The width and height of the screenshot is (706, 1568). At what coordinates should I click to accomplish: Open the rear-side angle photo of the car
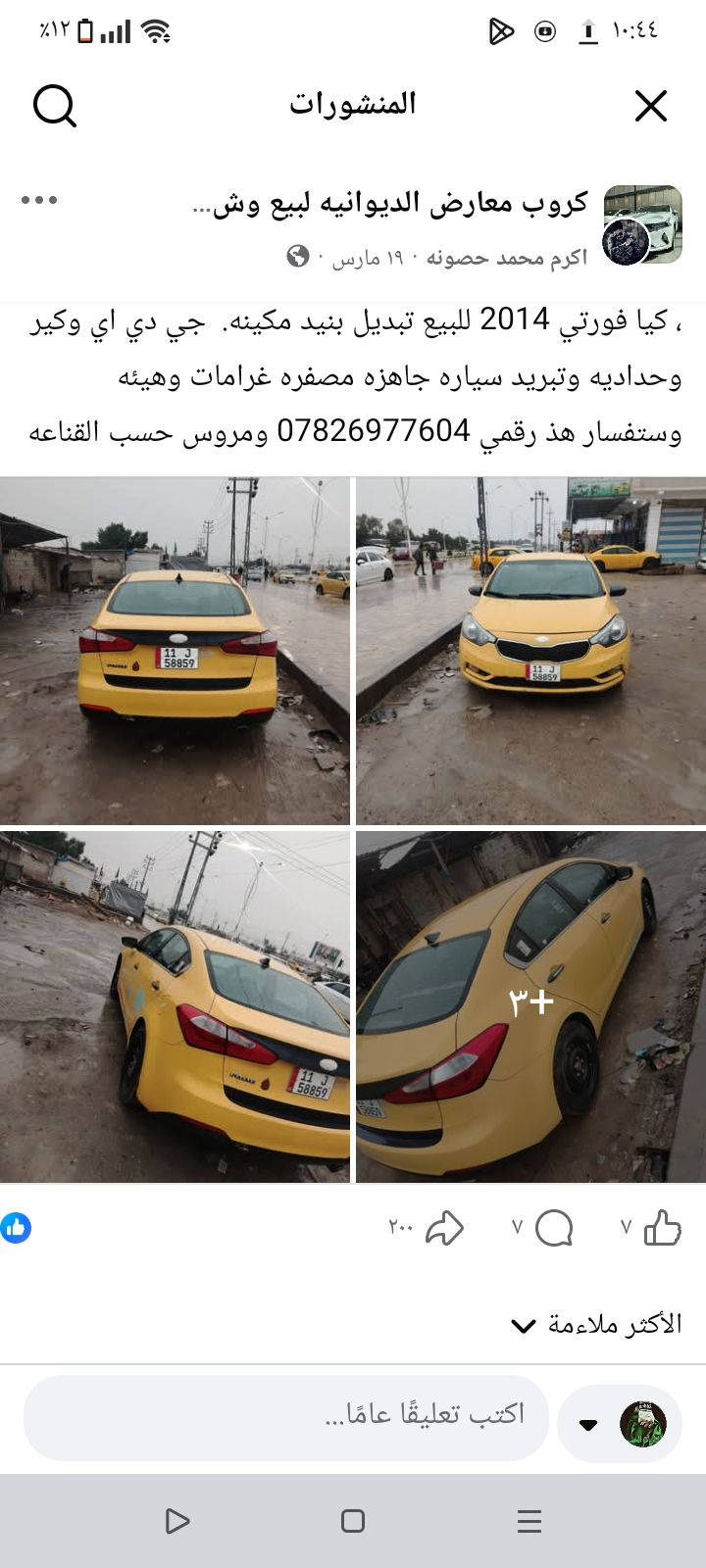point(175,1006)
